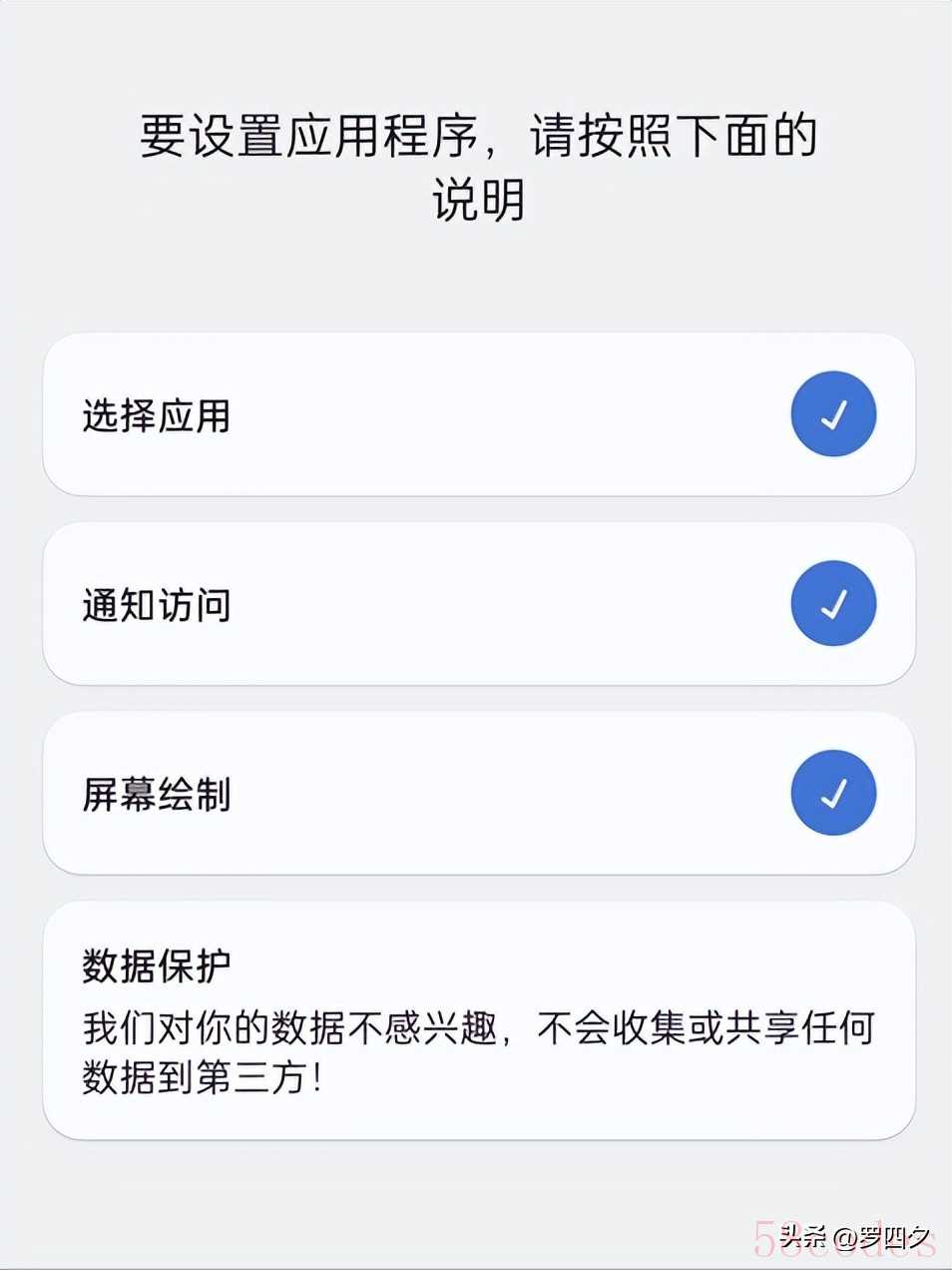The width and height of the screenshot is (952, 1270).
Task: Tap the 通知访问 permission row
Action: (477, 604)
